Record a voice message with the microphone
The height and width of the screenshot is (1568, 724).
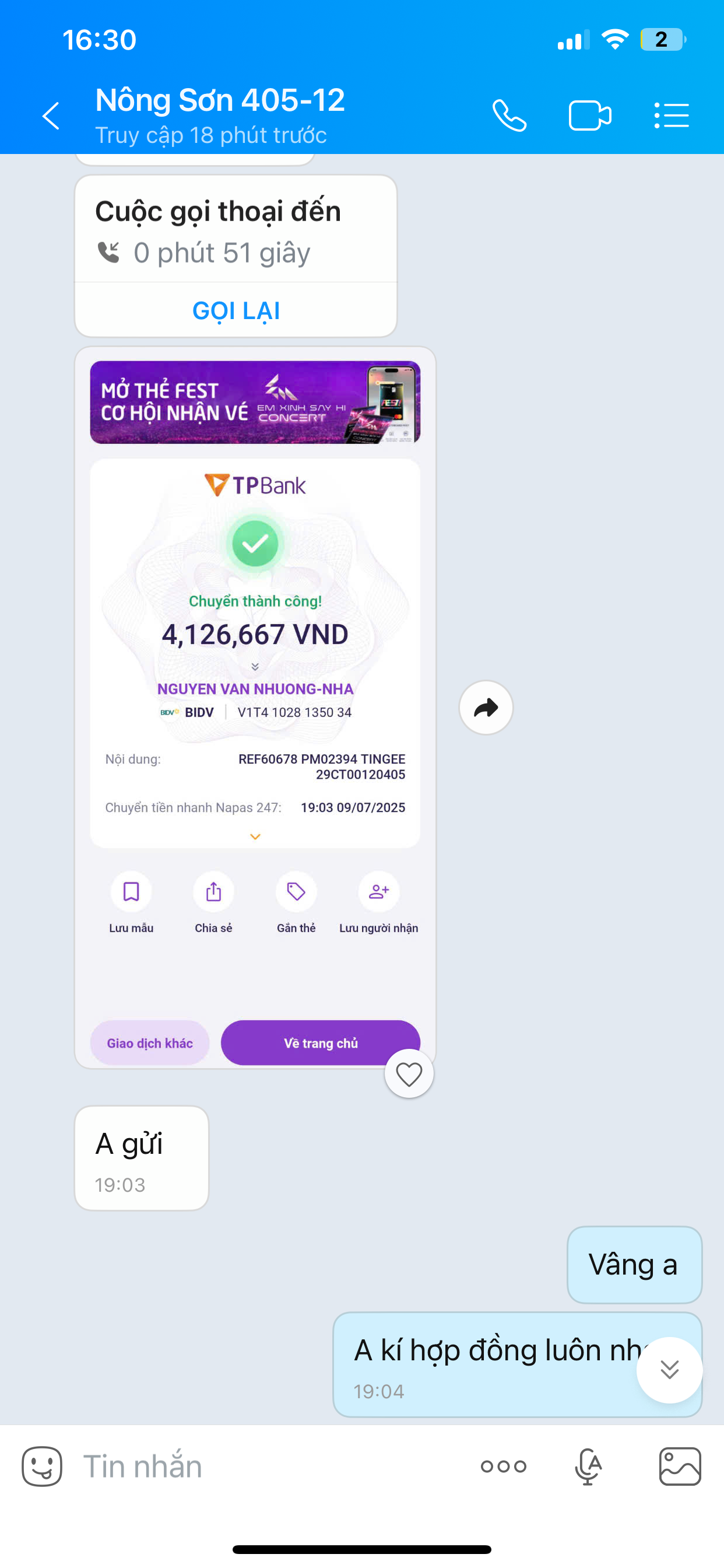point(588,1466)
